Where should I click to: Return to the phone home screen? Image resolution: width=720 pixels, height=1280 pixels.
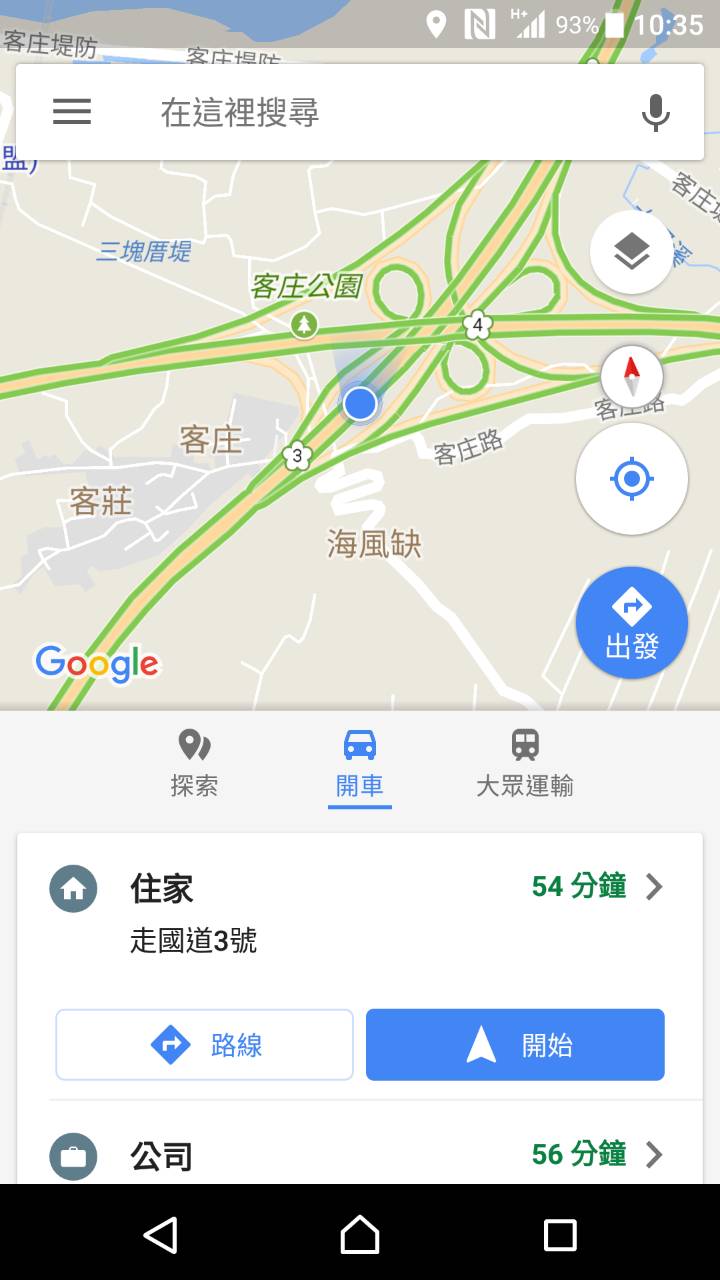pyautogui.click(x=360, y=1235)
